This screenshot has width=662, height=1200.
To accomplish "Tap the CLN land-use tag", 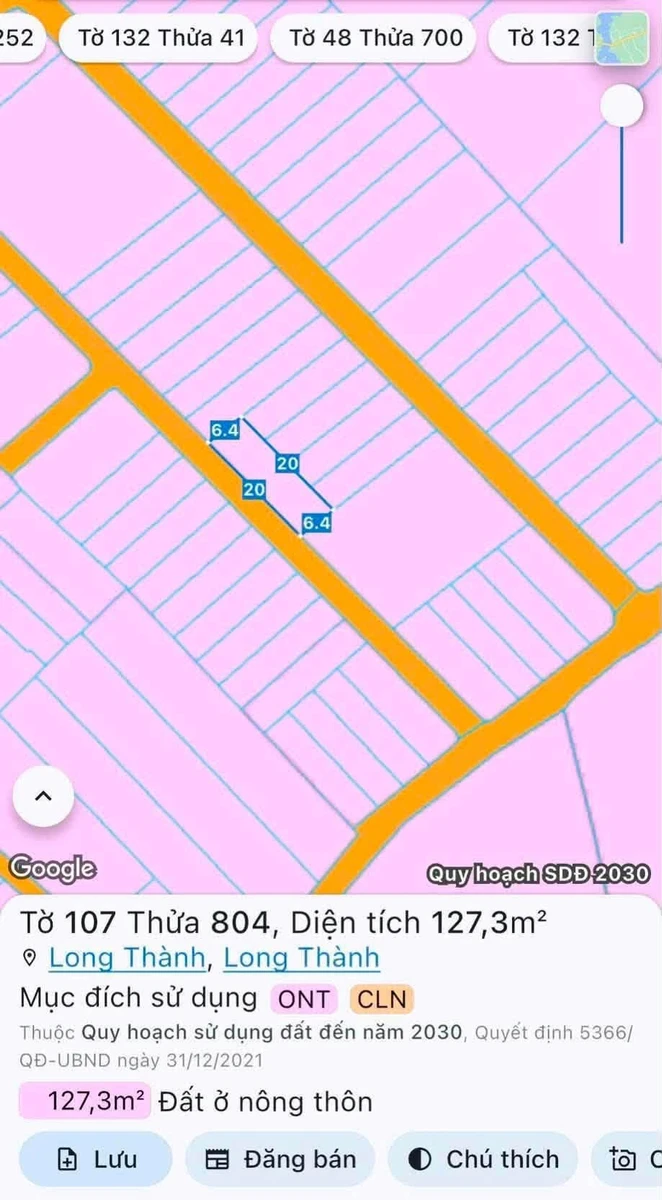I will [381, 998].
